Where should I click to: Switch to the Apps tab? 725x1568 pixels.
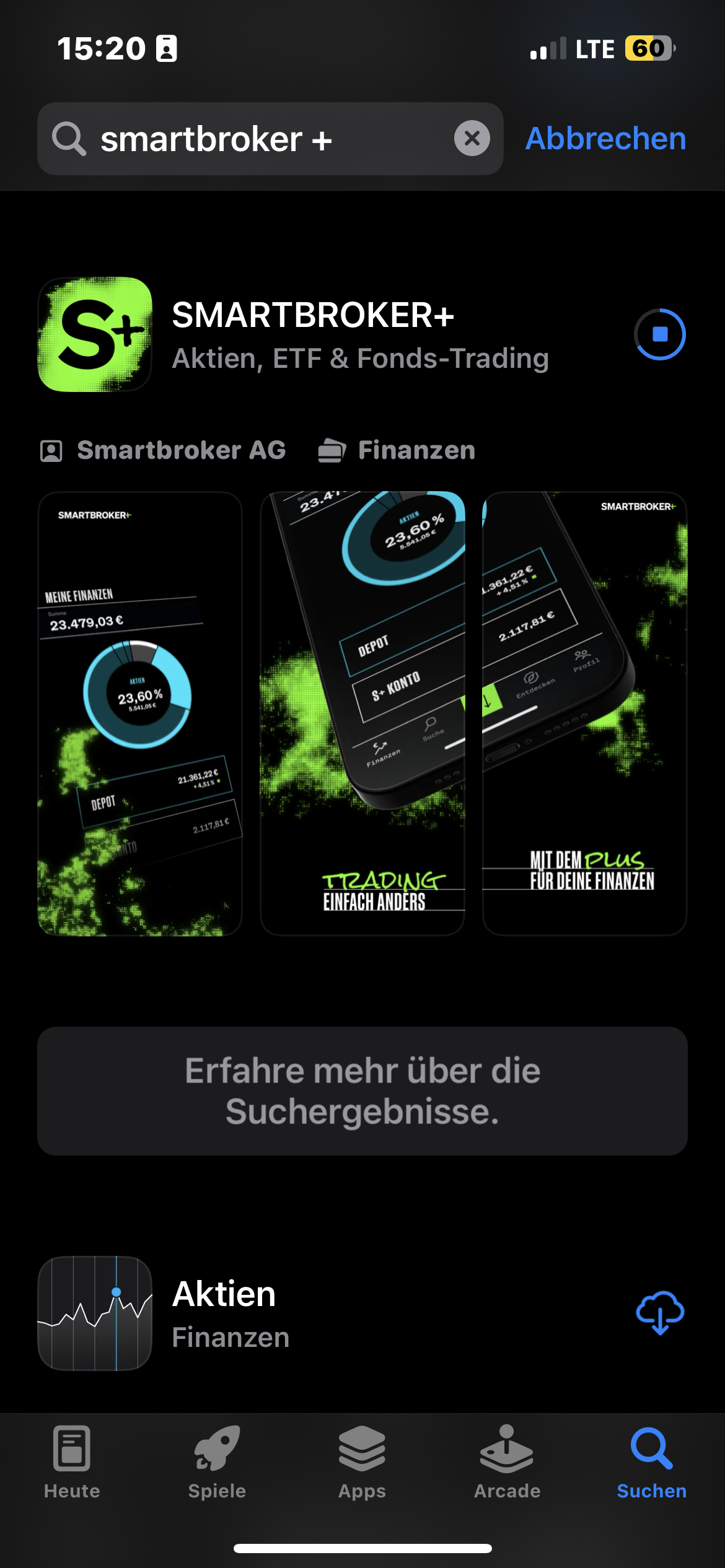tap(362, 1461)
